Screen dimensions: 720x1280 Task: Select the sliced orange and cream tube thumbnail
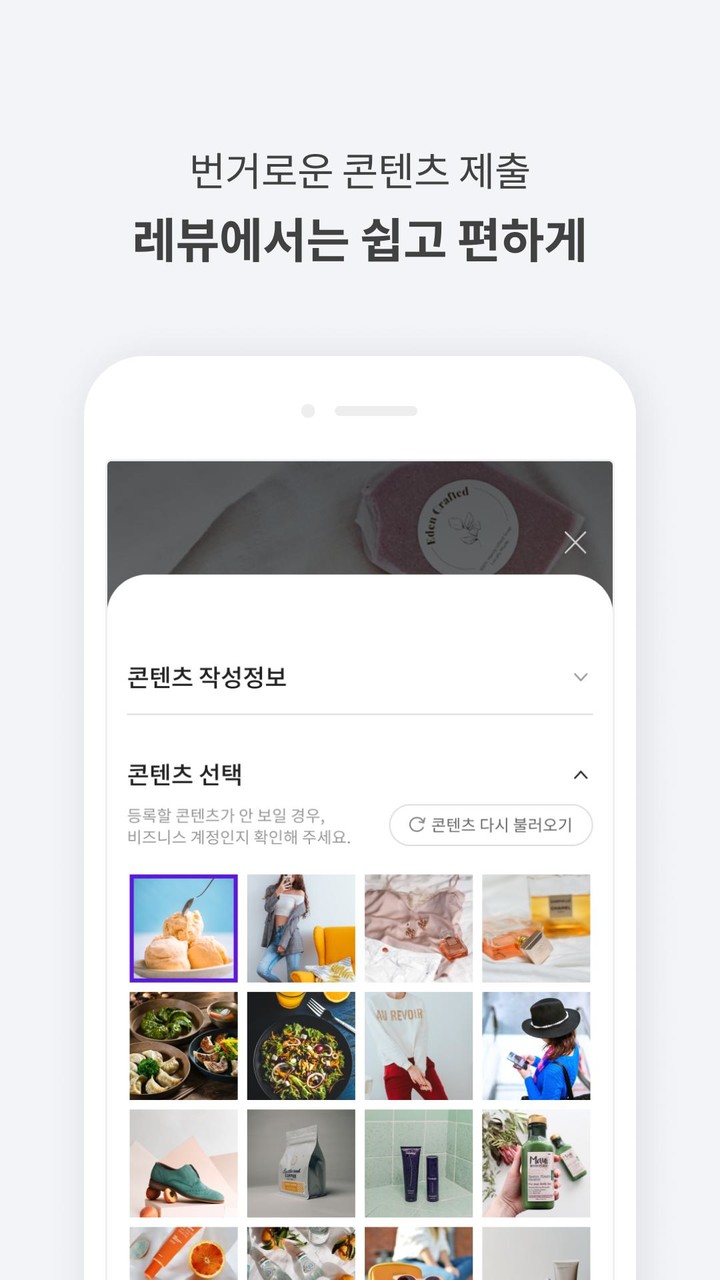point(184,1255)
